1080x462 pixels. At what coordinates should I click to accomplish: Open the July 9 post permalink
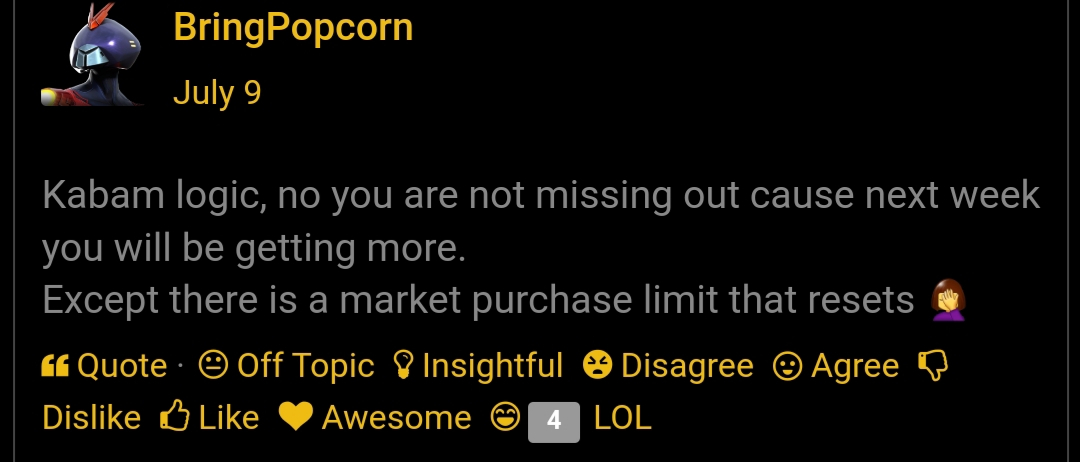[x=217, y=92]
